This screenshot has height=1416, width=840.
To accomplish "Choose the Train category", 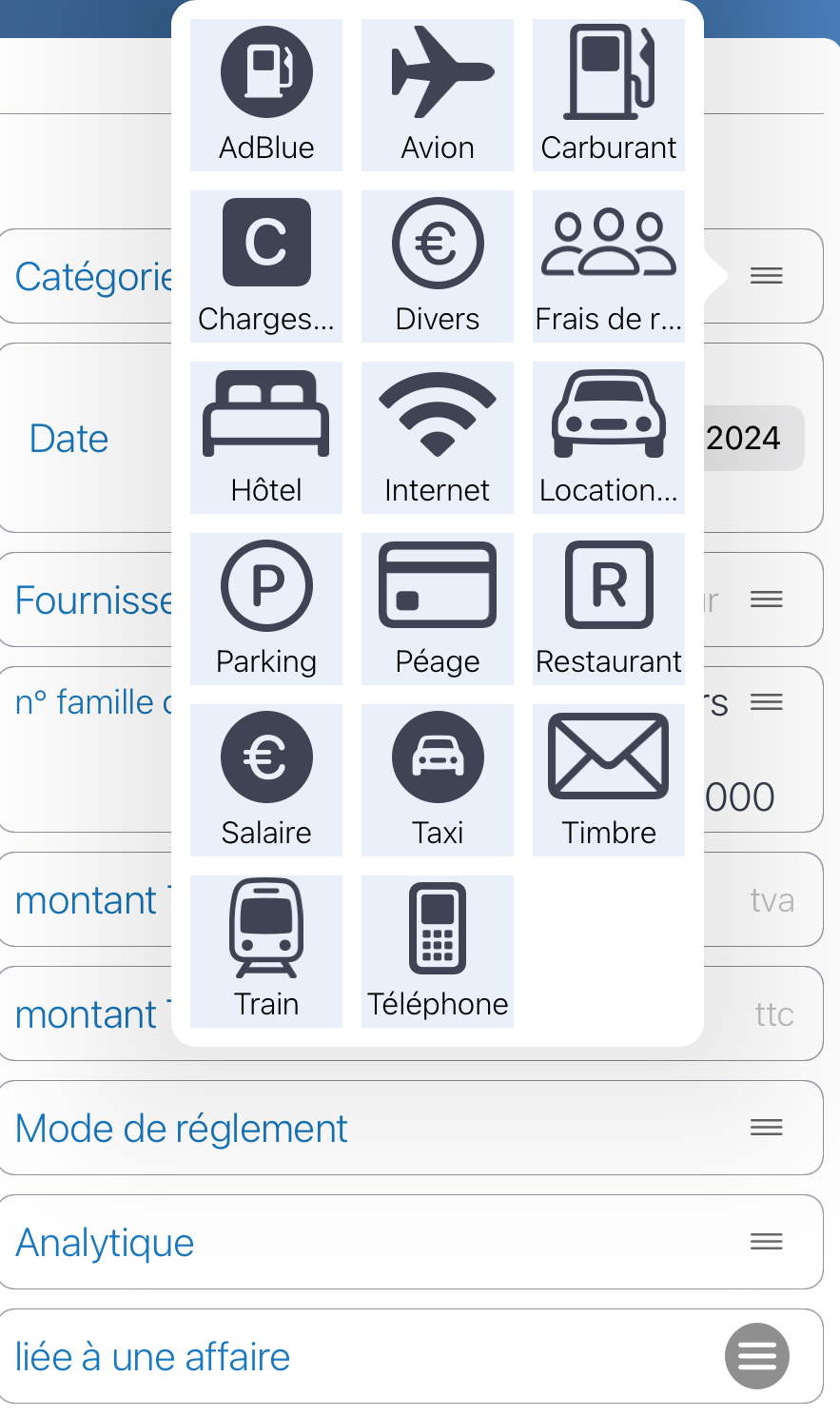I will 266,952.
